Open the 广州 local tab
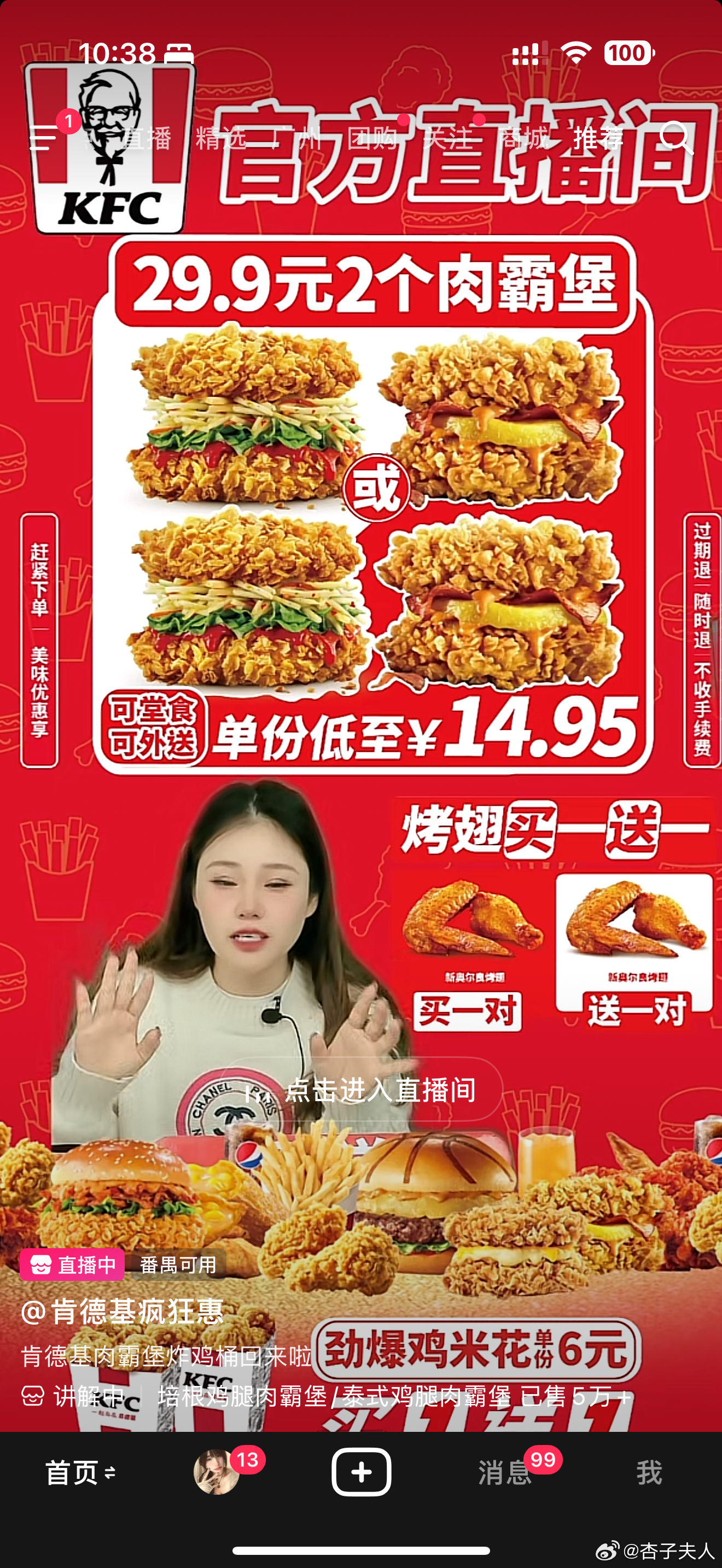 (x=296, y=139)
